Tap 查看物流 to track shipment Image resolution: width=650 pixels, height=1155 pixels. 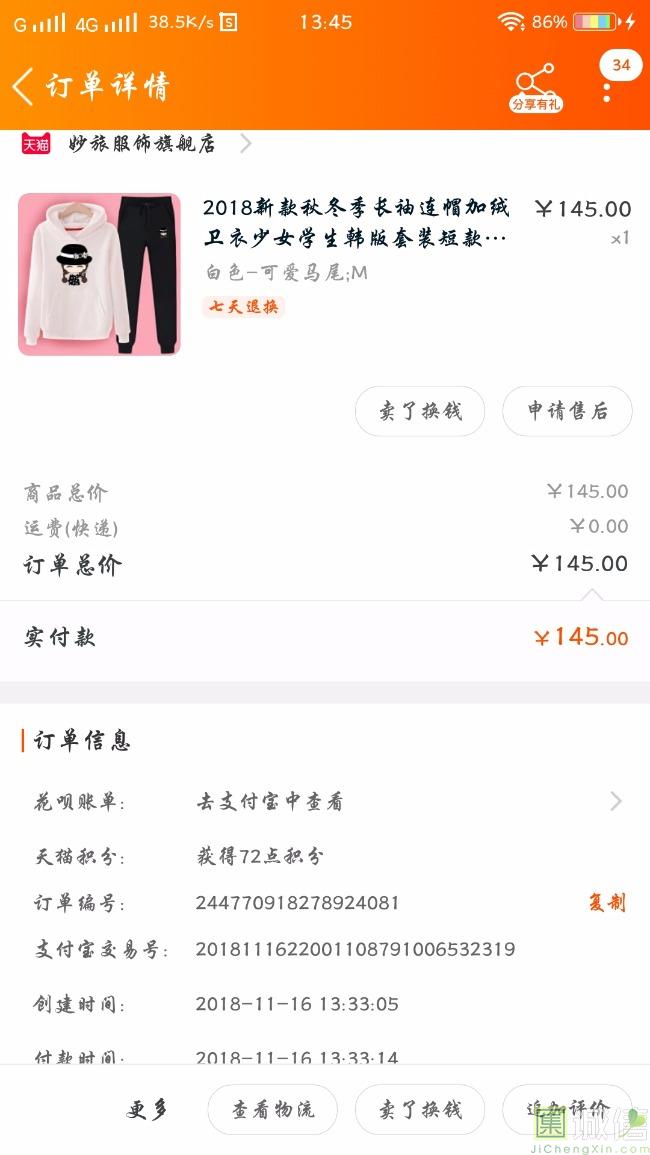(x=273, y=1109)
